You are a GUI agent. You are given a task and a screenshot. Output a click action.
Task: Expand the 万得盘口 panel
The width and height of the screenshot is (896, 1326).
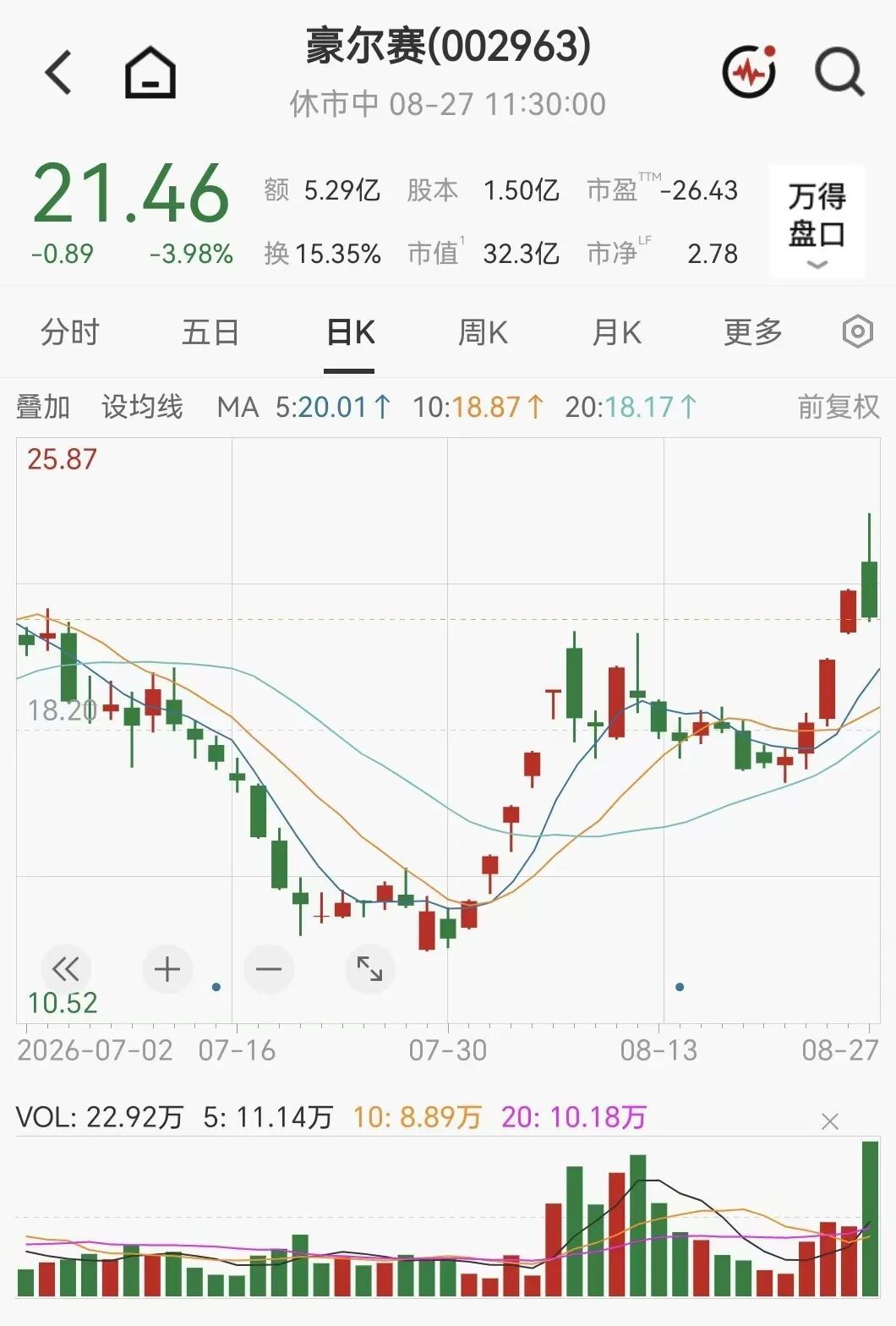click(x=817, y=222)
